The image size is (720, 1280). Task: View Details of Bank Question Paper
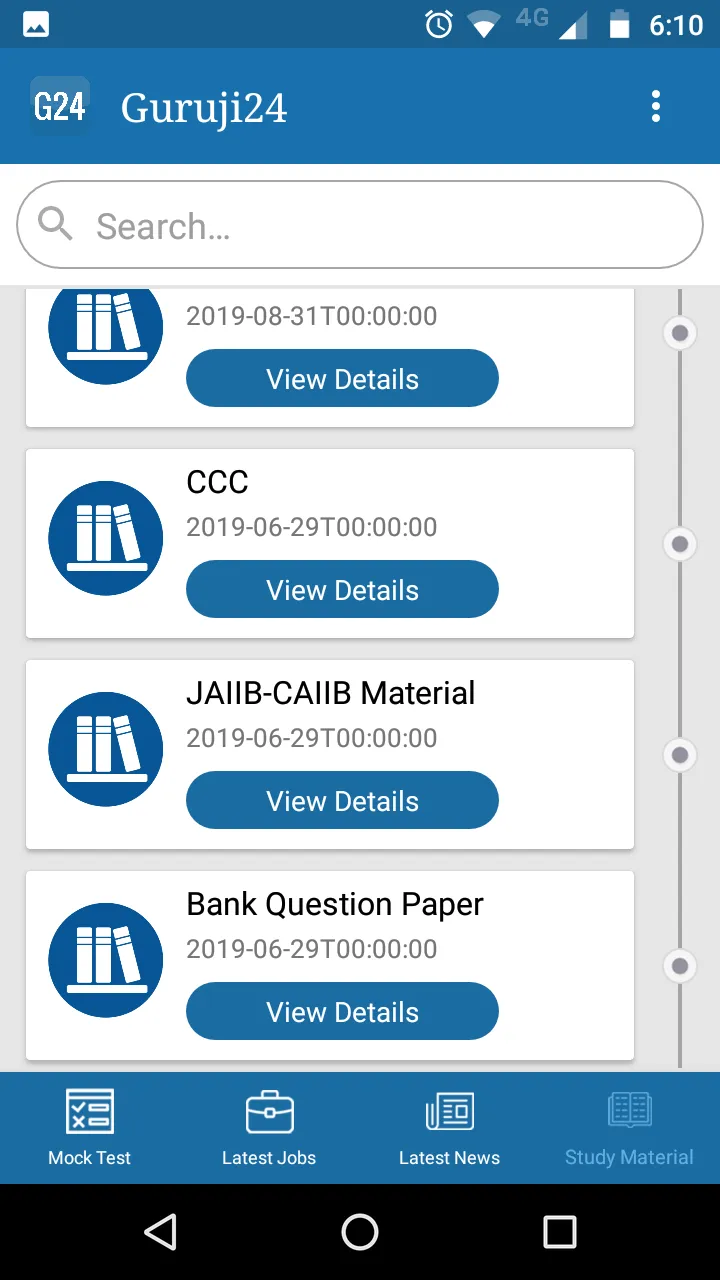click(342, 1011)
